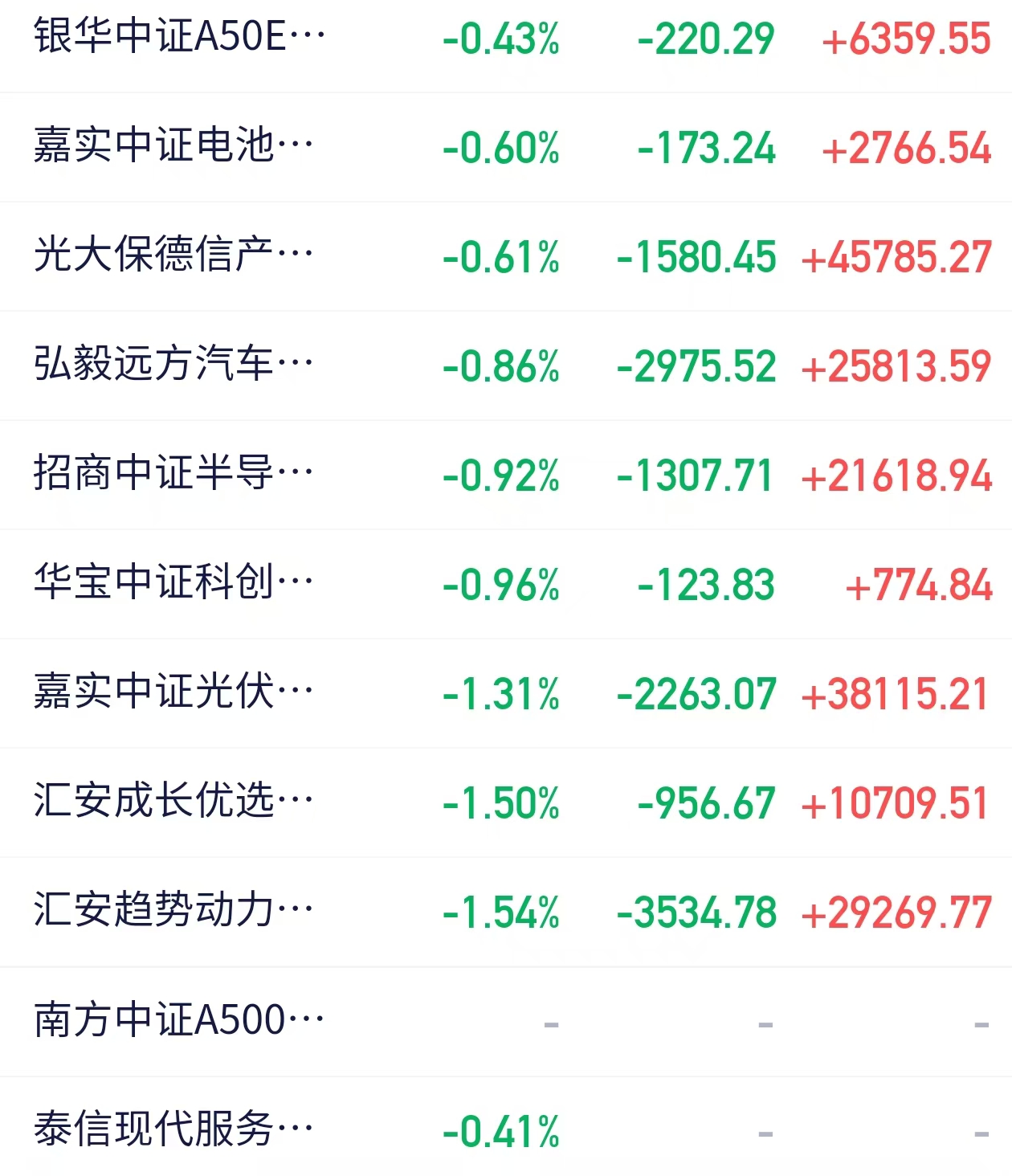The width and height of the screenshot is (1012, 1176).
Task: Open the 光大保德信产 fund page
Action: pyautogui.click(x=177, y=255)
